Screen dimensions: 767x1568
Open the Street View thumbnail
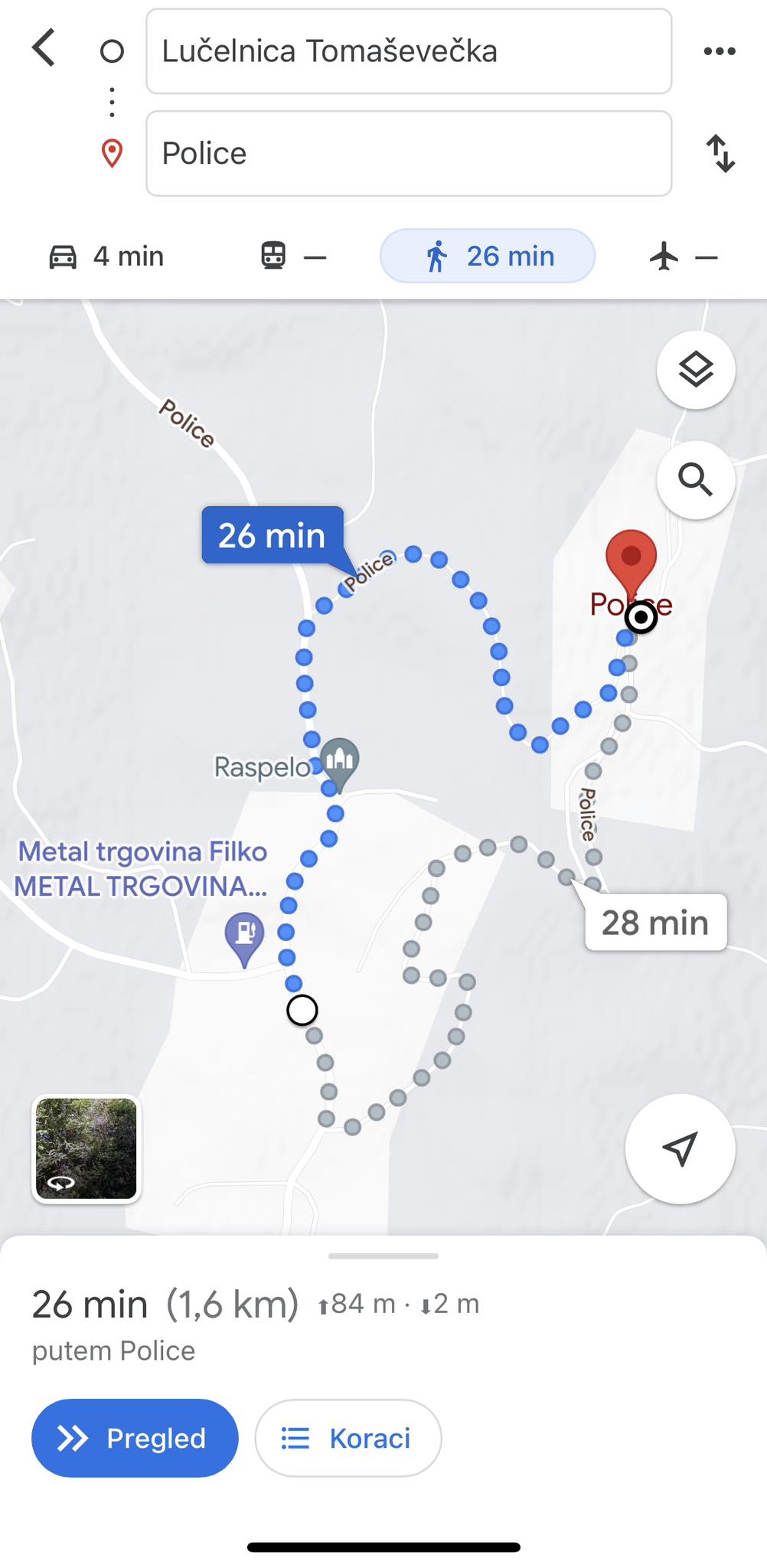86,1148
